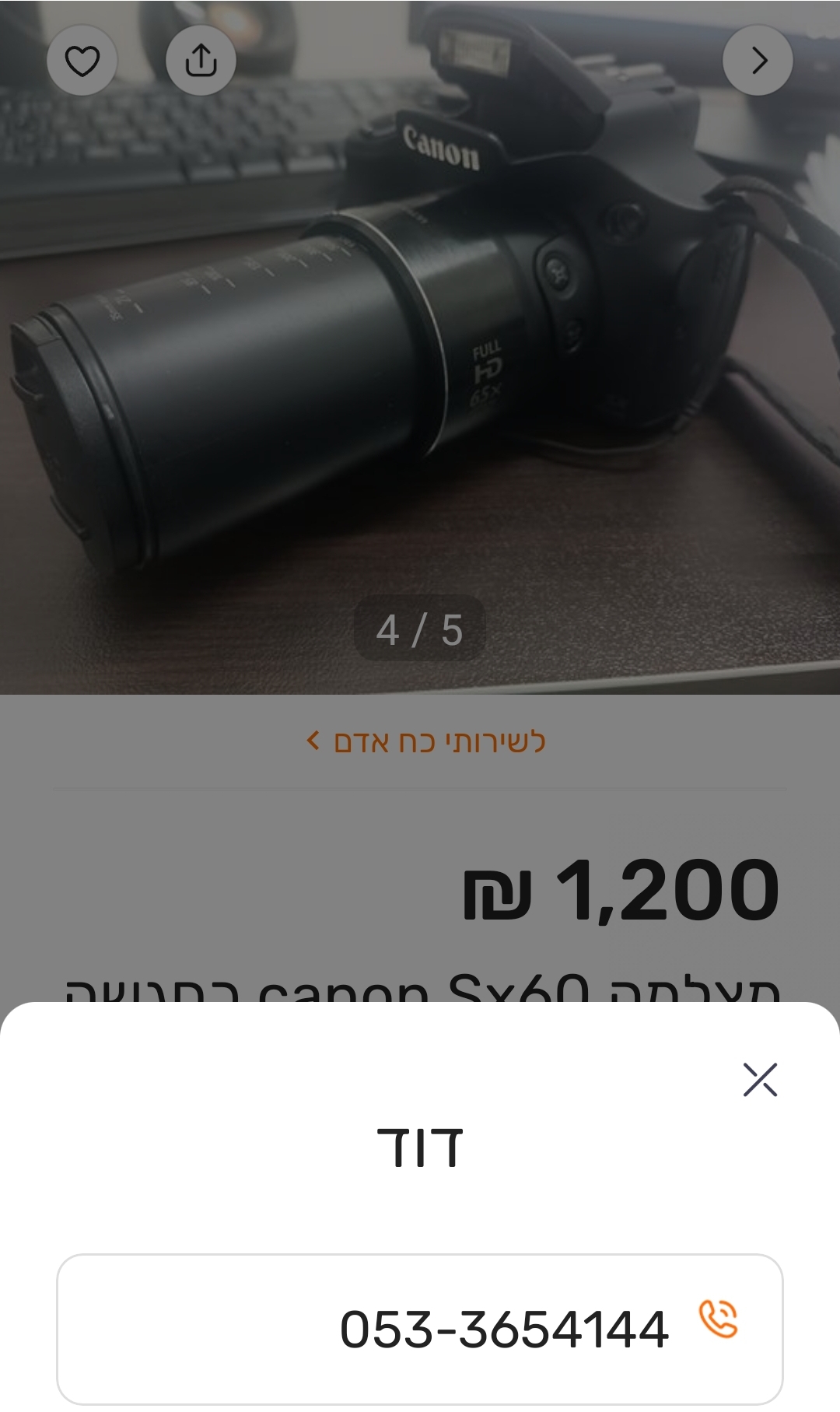Share this camera listing
The height and width of the screenshot is (1412, 840).
tap(201, 61)
